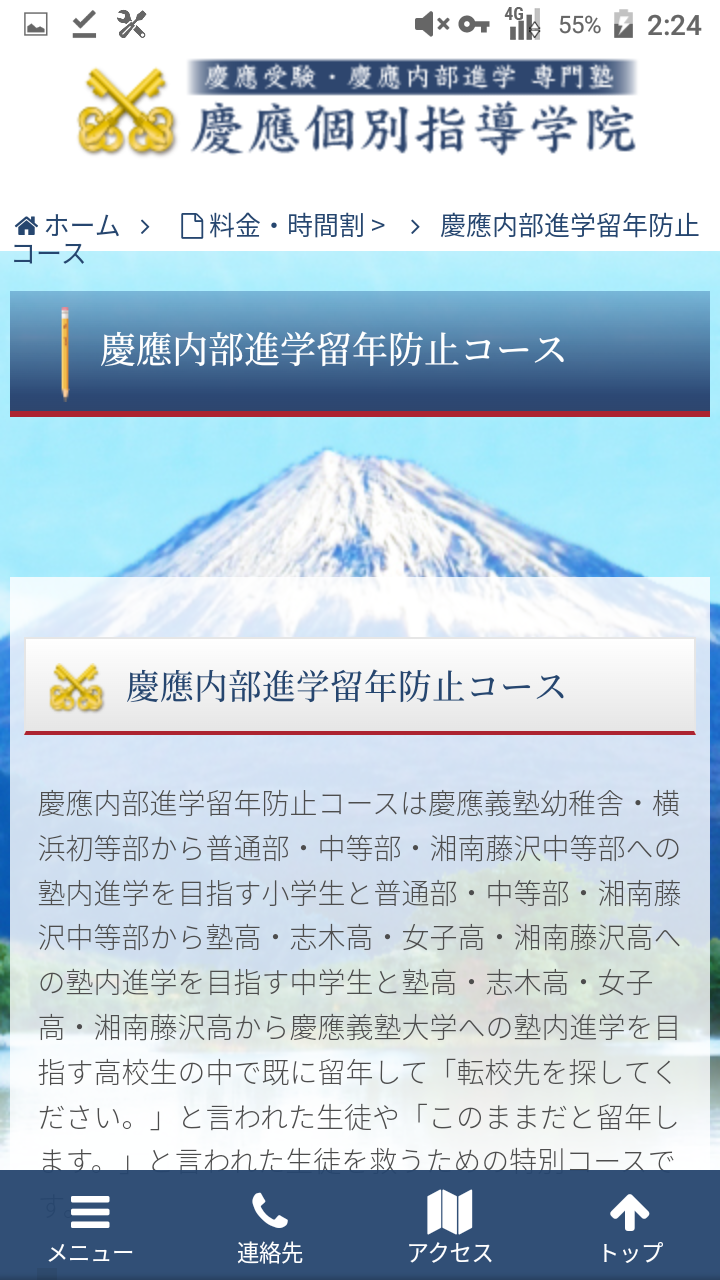Open the アクセス map button
The image size is (720, 1280).
point(450,1226)
